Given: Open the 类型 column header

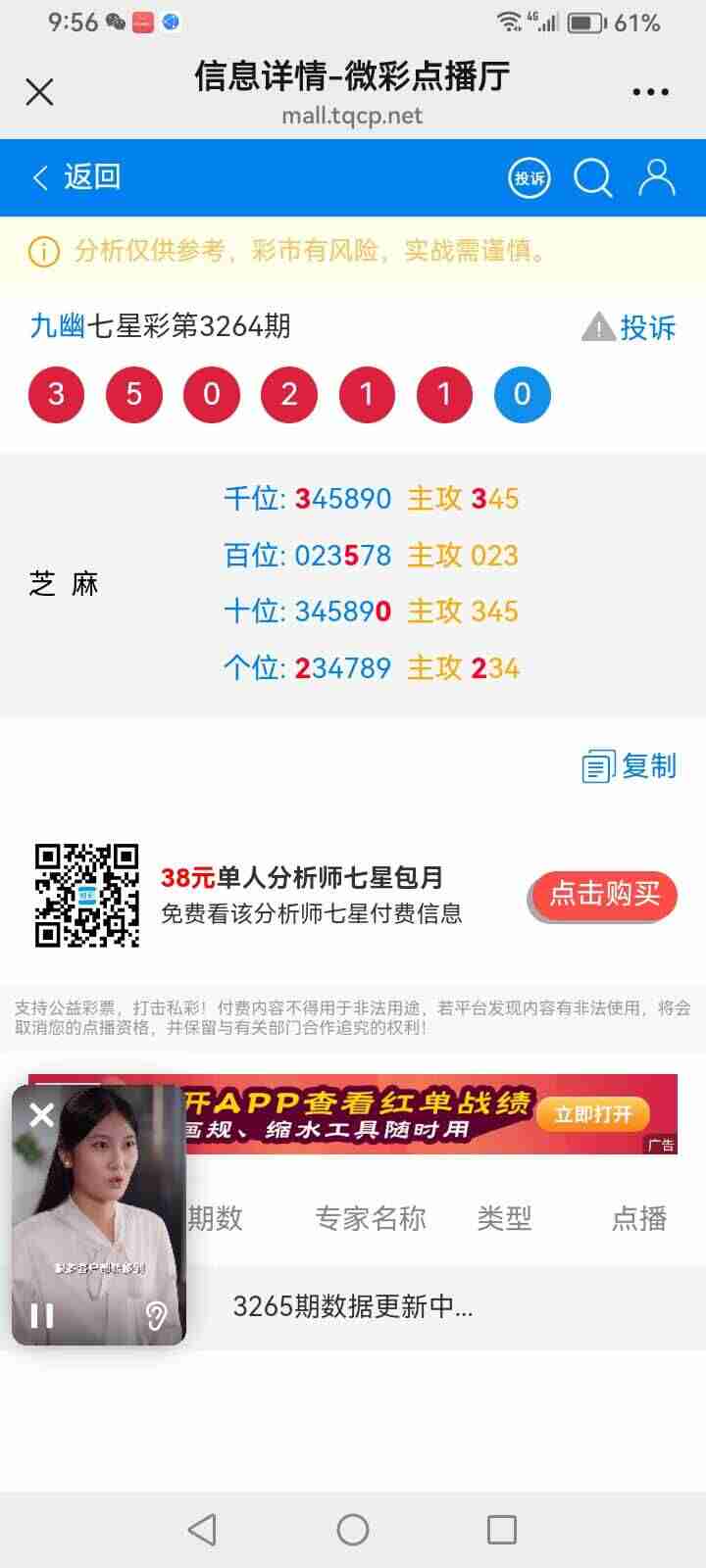Looking at the screenshot, I should click(x=507, y=1220).
